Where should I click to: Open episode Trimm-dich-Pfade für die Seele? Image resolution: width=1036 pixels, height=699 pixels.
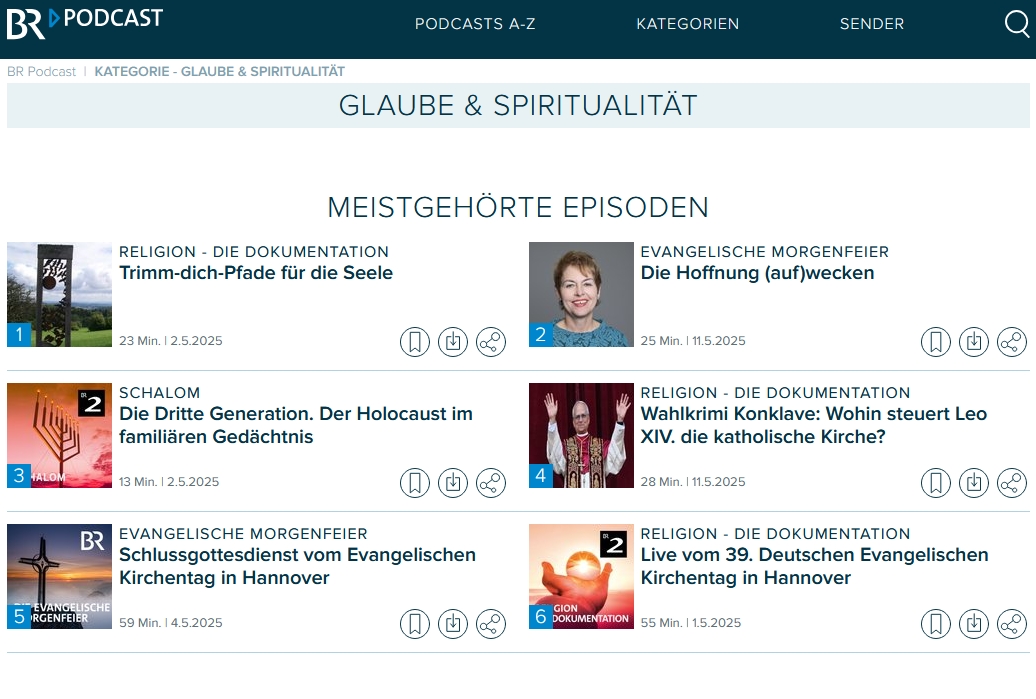tap(256, 273)
